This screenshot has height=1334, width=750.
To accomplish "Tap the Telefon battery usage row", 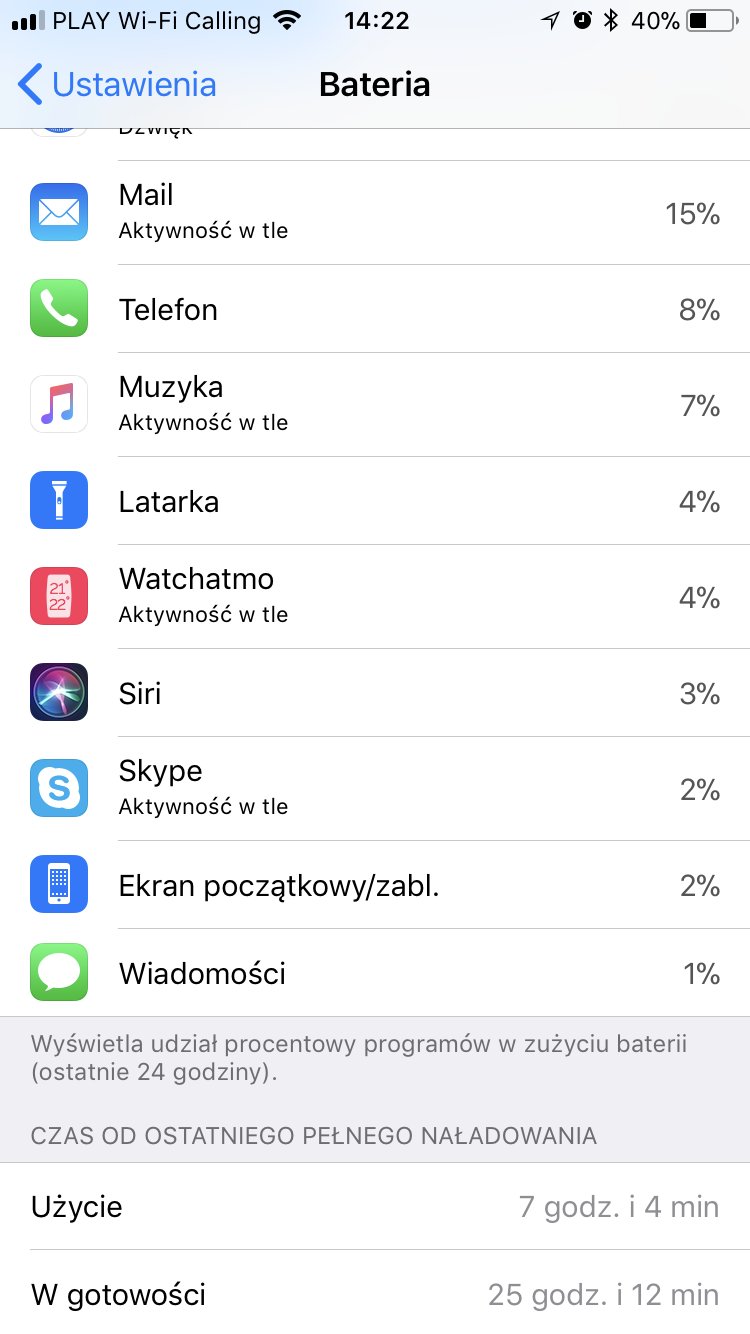I will click(375, 309).
